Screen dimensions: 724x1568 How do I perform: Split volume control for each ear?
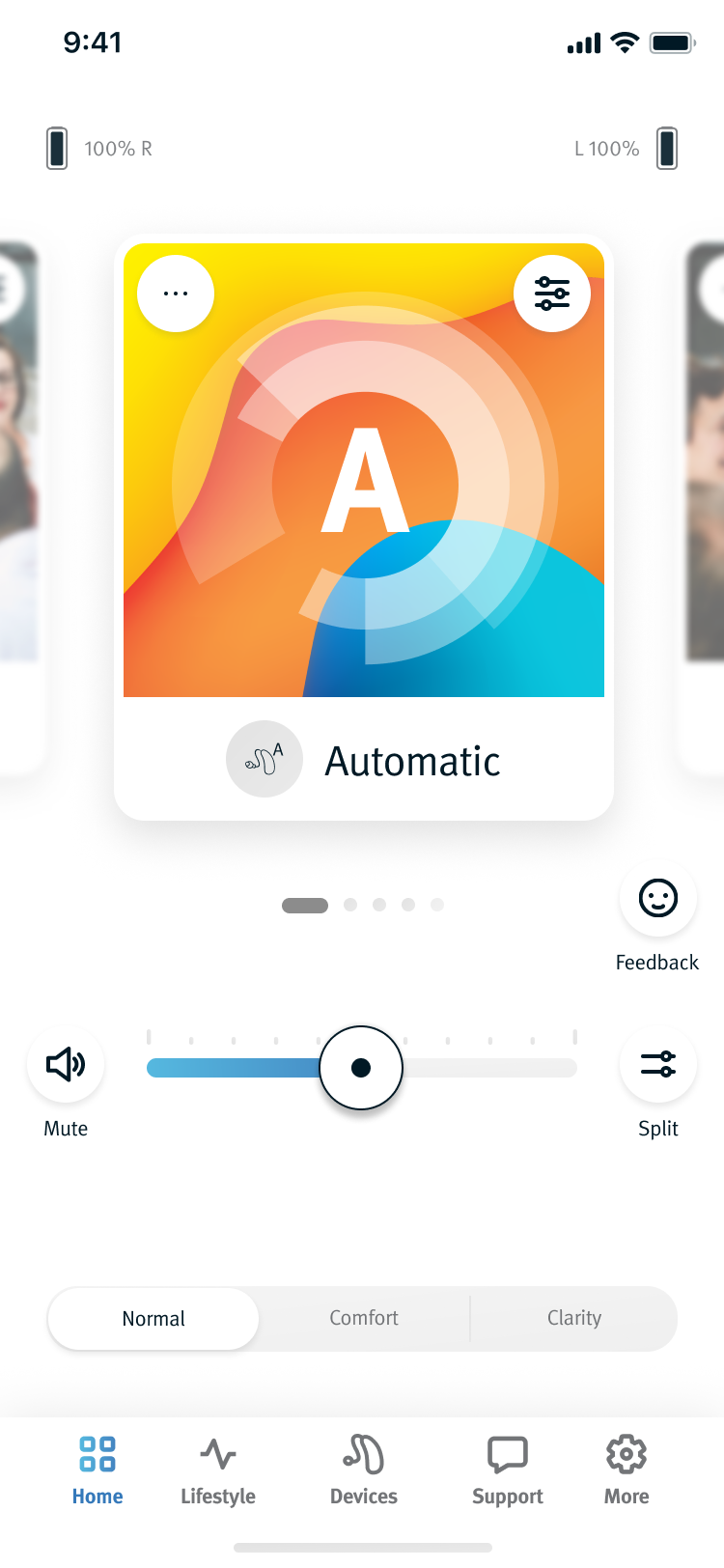pyautogui.click(x=657, y=1064)
